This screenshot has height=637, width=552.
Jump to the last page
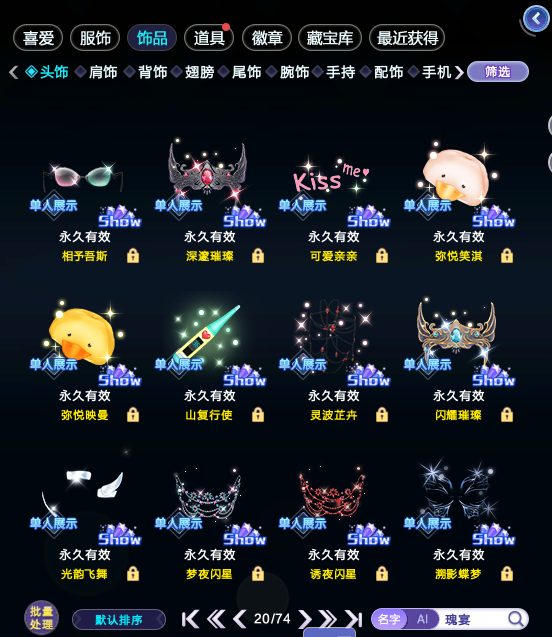click(x=354, y=619)
